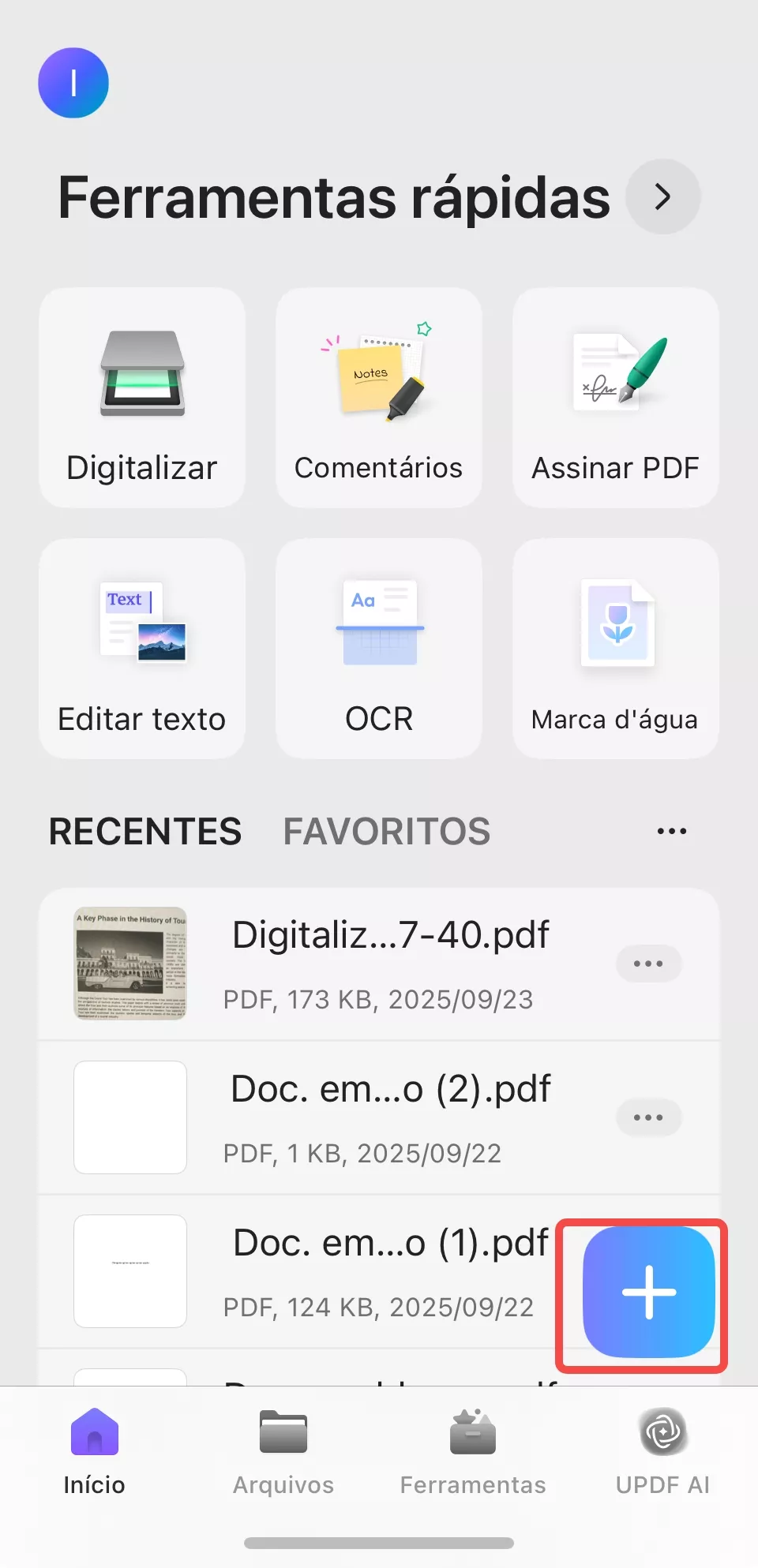Select the Comentários annotation tool
The image size is (758, 1568).
point(379,399)
